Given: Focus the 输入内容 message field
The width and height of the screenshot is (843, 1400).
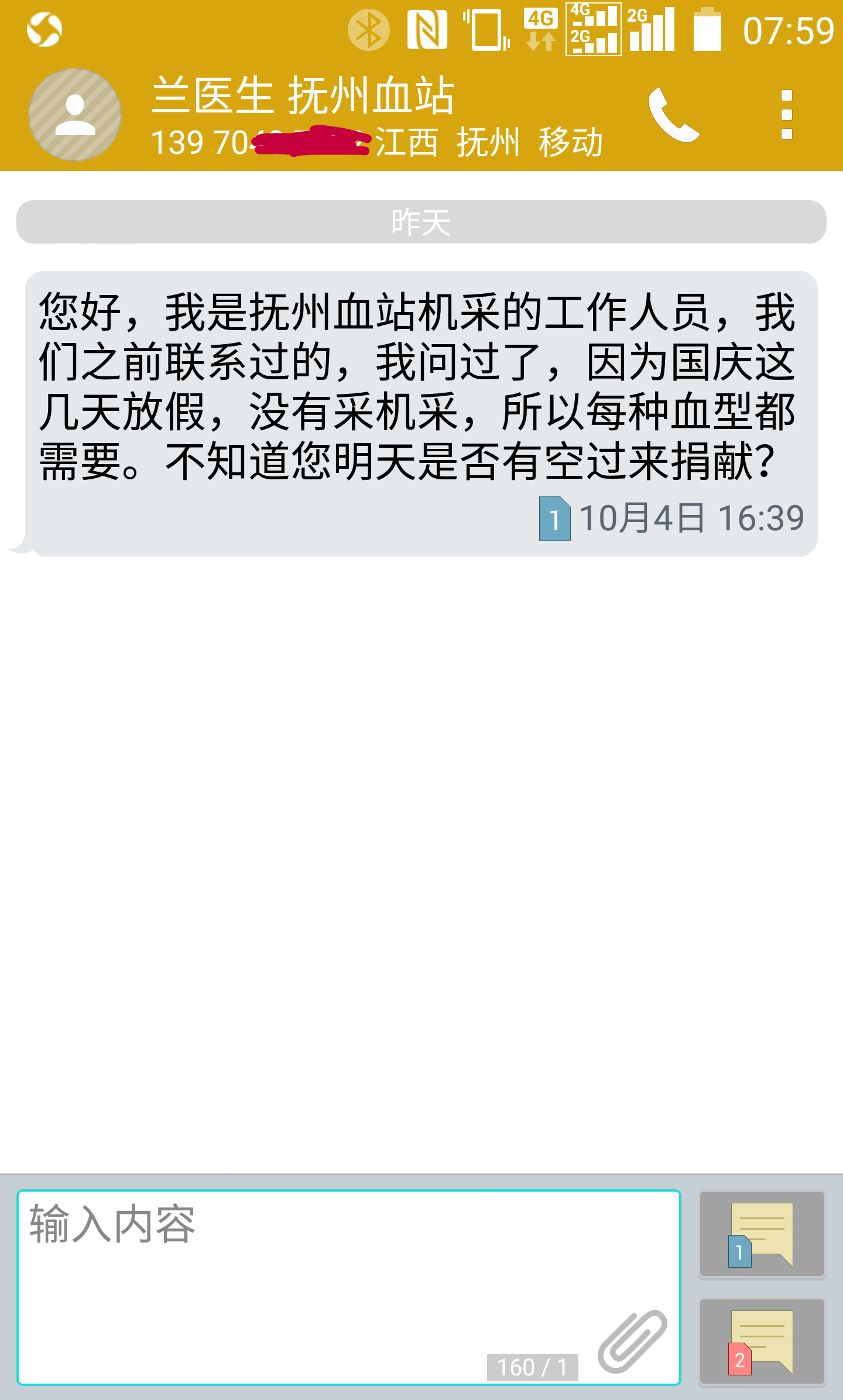Looking at the screenshot, I should click(304, 1276).
